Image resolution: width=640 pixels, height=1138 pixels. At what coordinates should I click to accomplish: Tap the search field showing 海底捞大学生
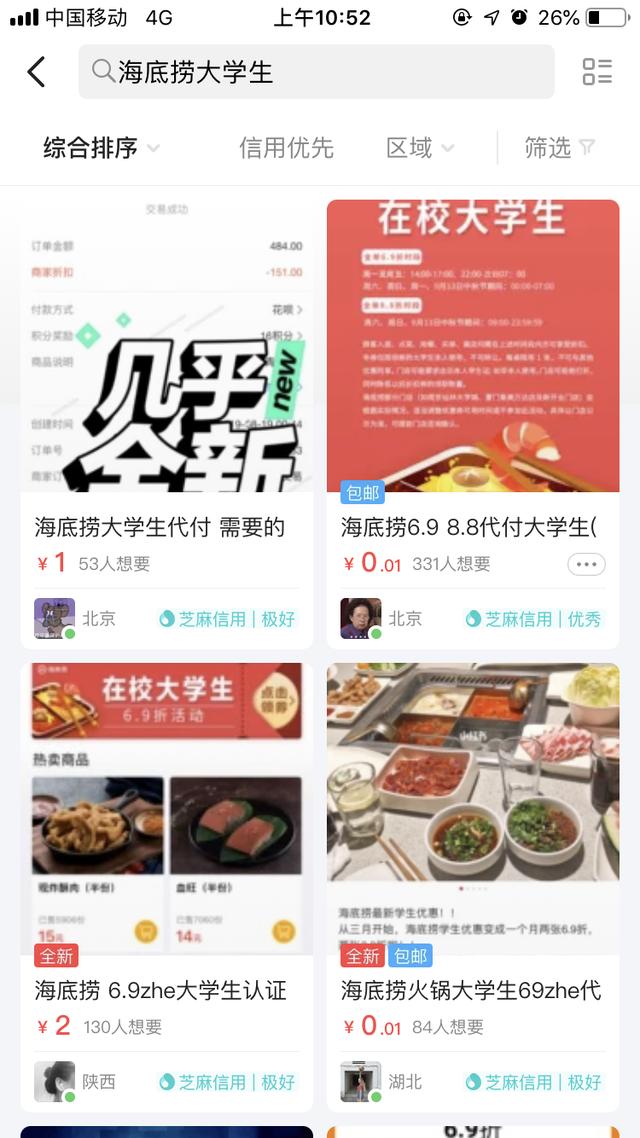[x=316, y=72]
